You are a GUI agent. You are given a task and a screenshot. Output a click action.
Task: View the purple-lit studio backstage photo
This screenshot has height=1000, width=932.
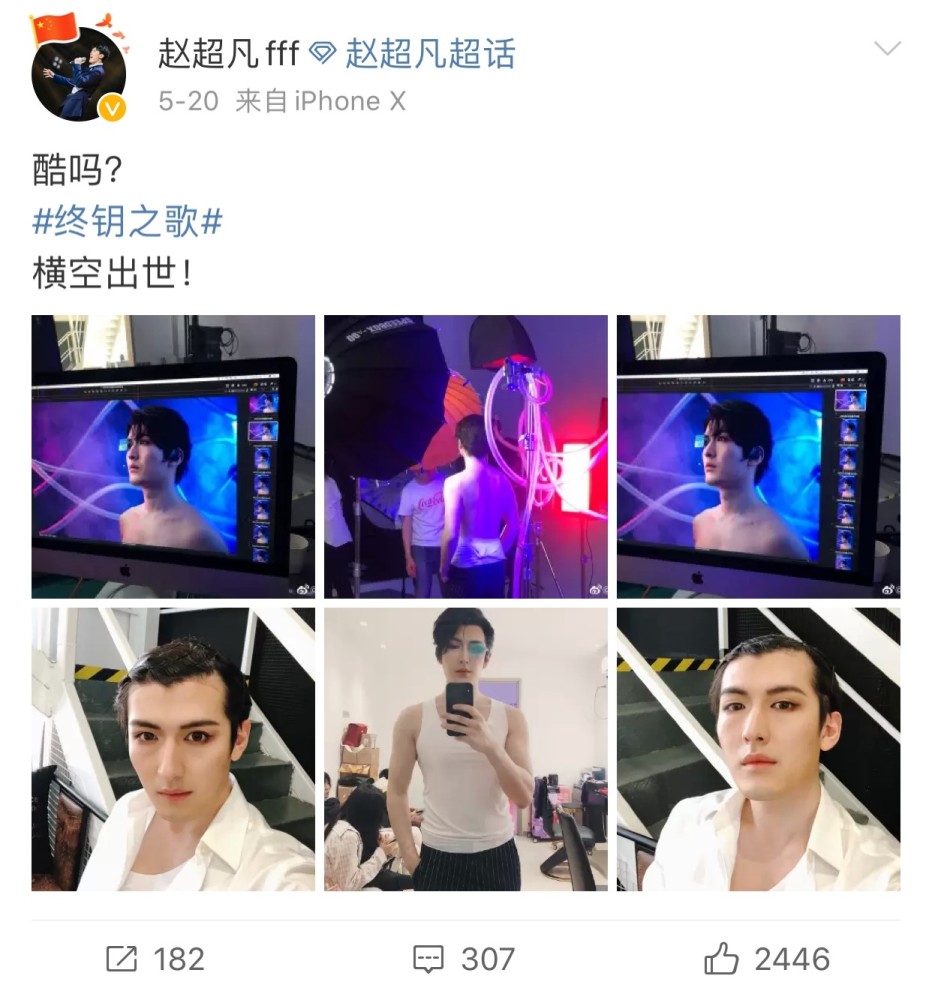[x=465, y=457]
